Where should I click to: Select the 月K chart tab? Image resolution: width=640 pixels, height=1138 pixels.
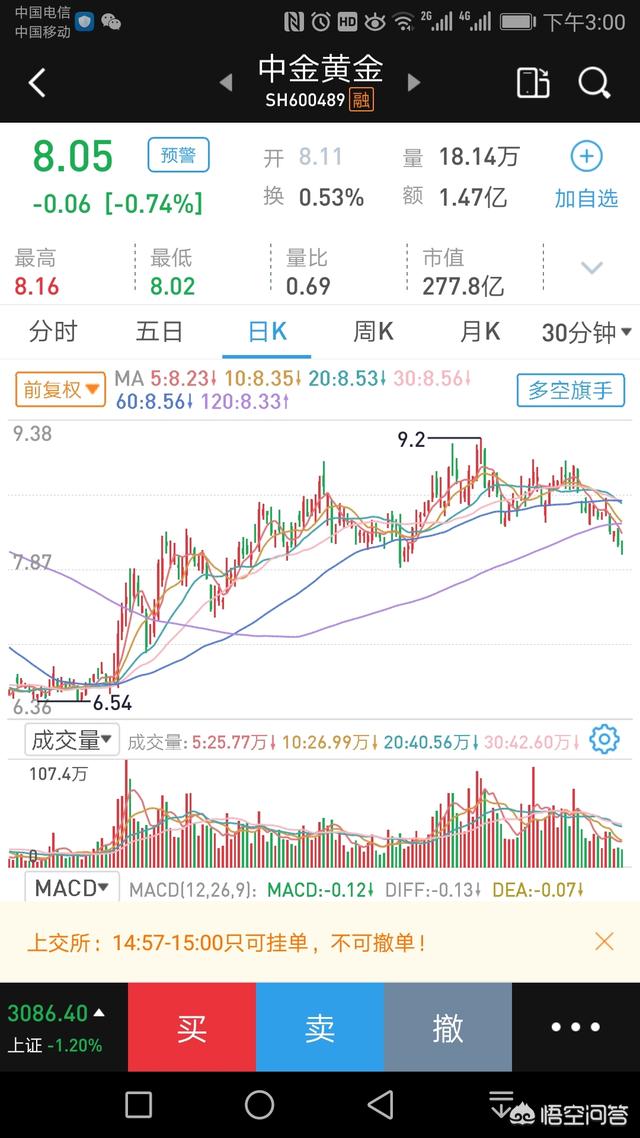tap(479, 332)
